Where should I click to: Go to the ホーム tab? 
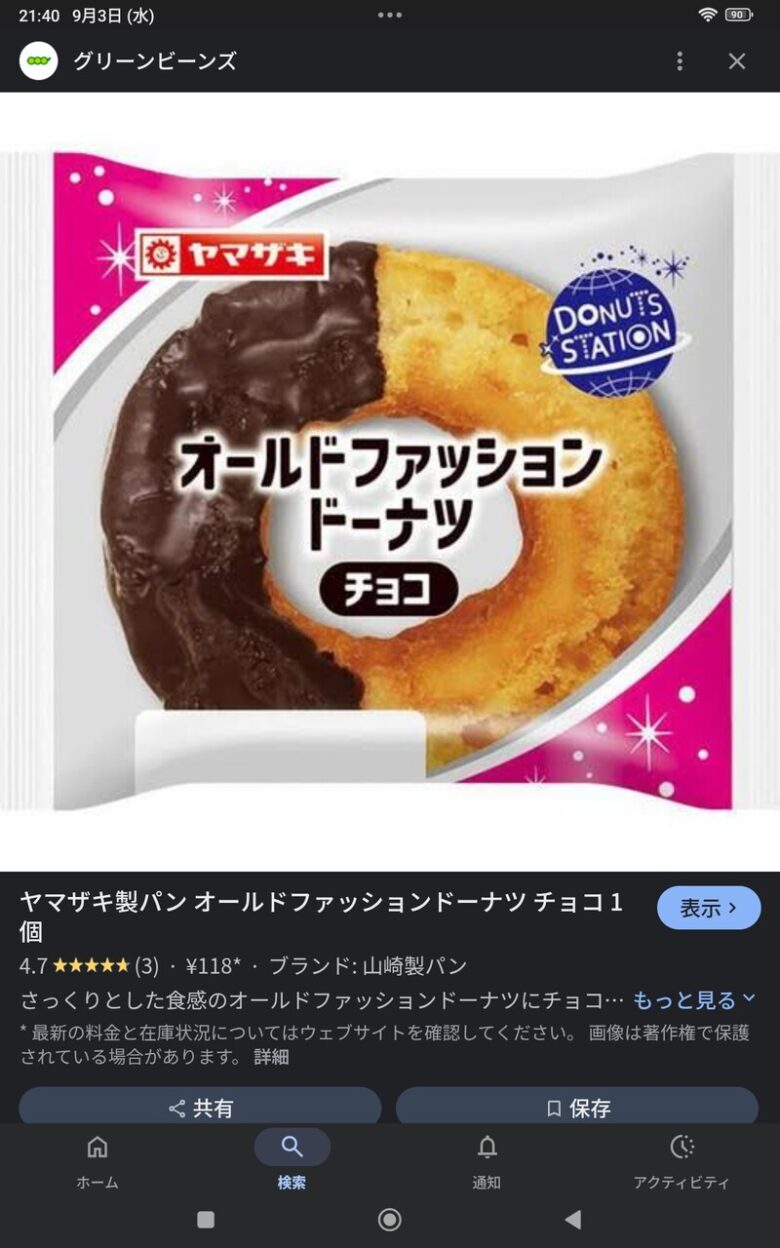pyautogui.click(x=97, y=1161)
